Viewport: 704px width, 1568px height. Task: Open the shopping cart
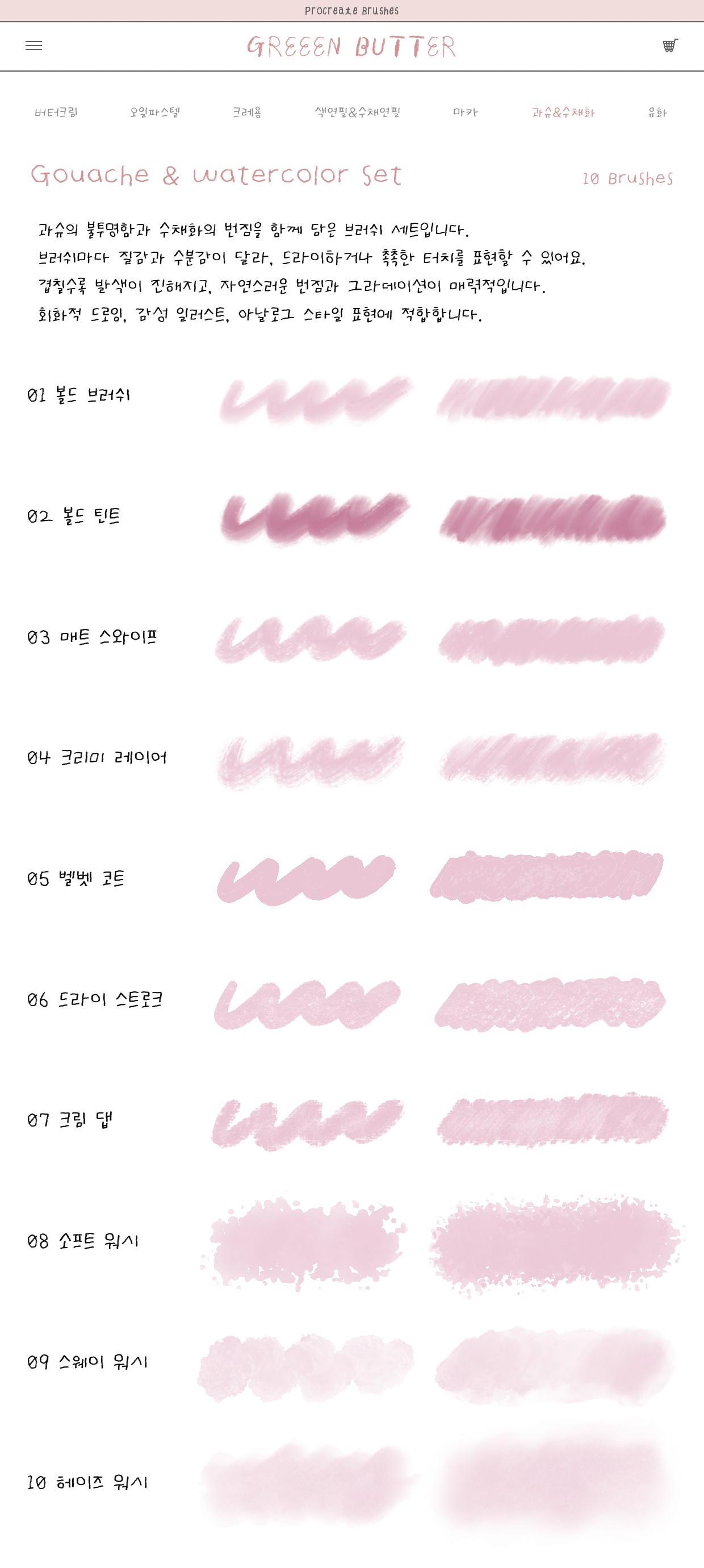click(x=670, y=45)
